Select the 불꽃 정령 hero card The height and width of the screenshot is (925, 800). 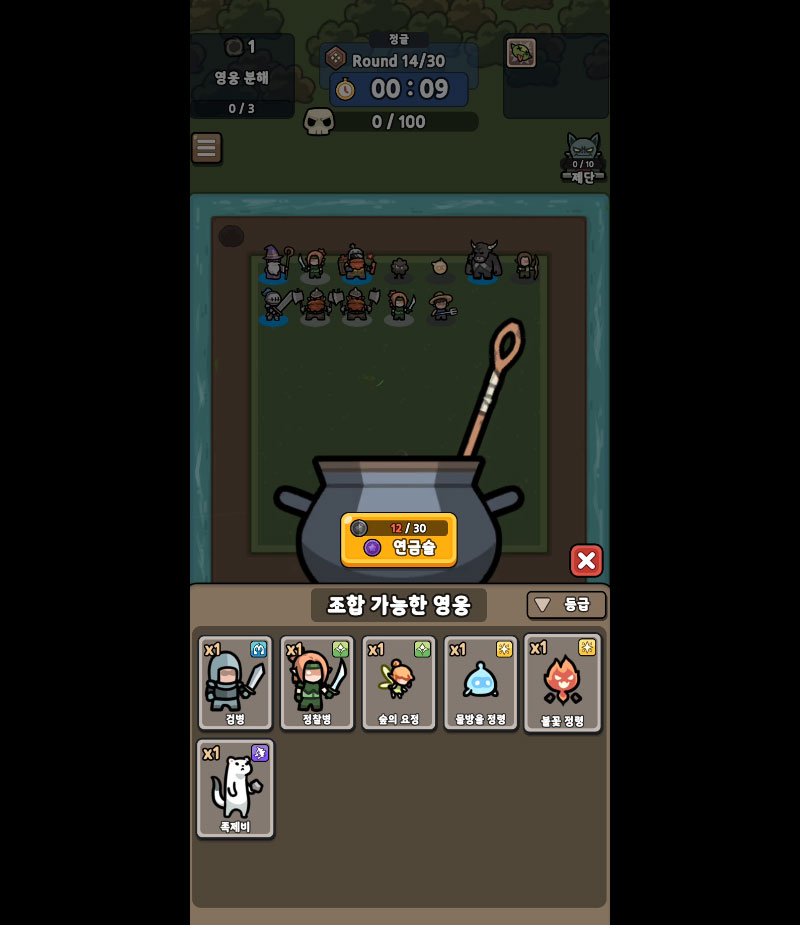pos(562,683)
